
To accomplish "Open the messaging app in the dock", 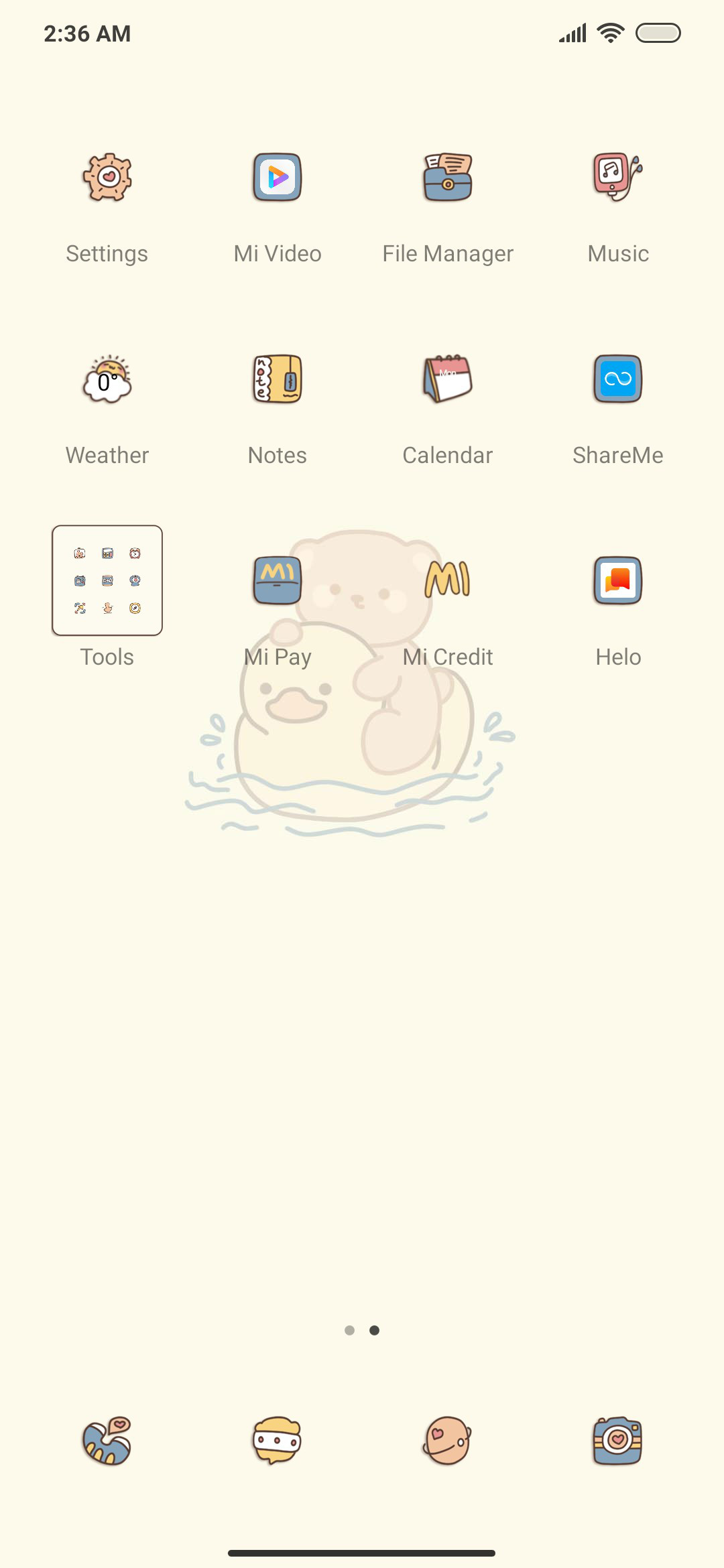I will click(278, 1441).
